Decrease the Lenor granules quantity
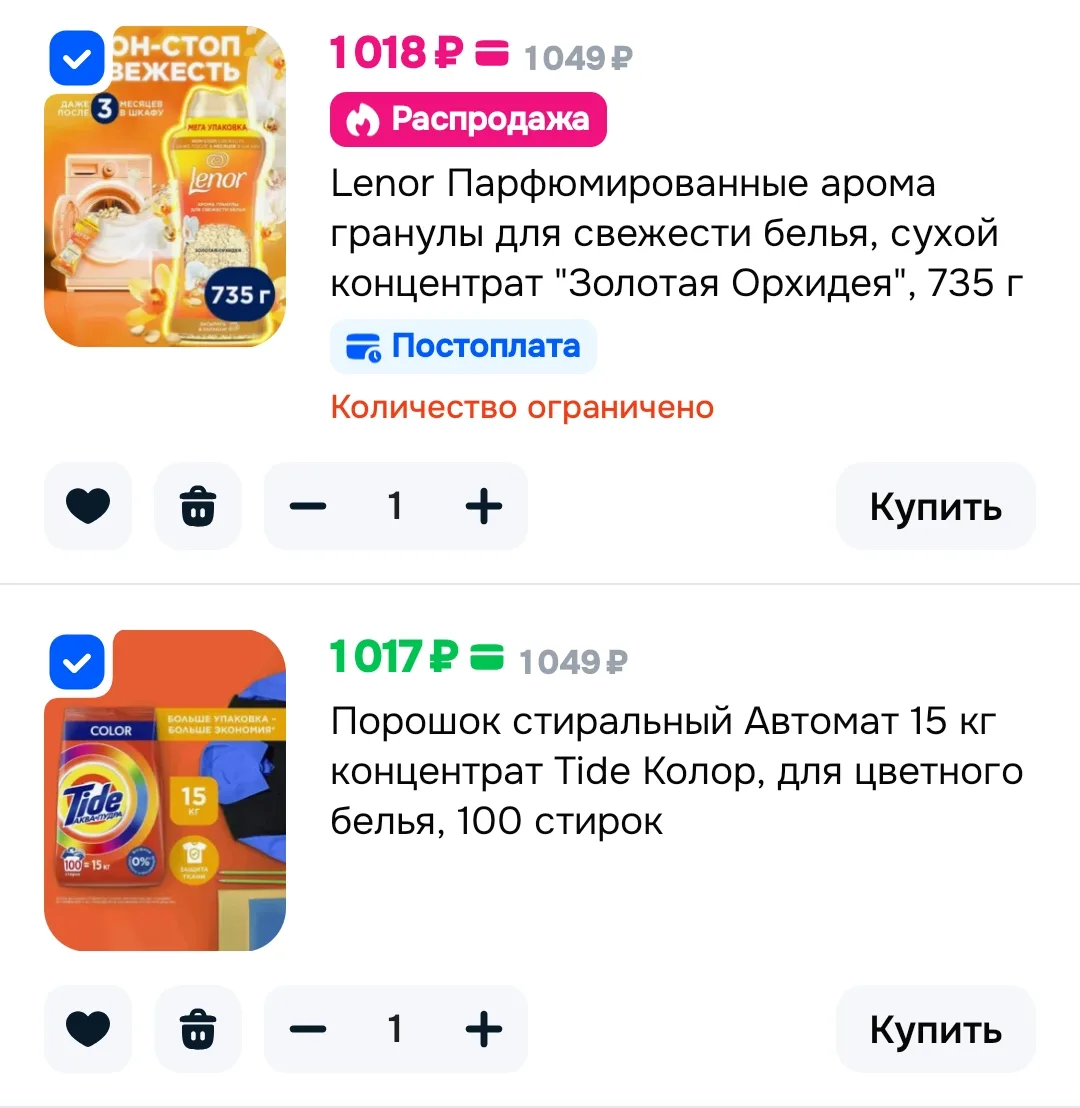The image size is (1080, 1108). point(308,506)
